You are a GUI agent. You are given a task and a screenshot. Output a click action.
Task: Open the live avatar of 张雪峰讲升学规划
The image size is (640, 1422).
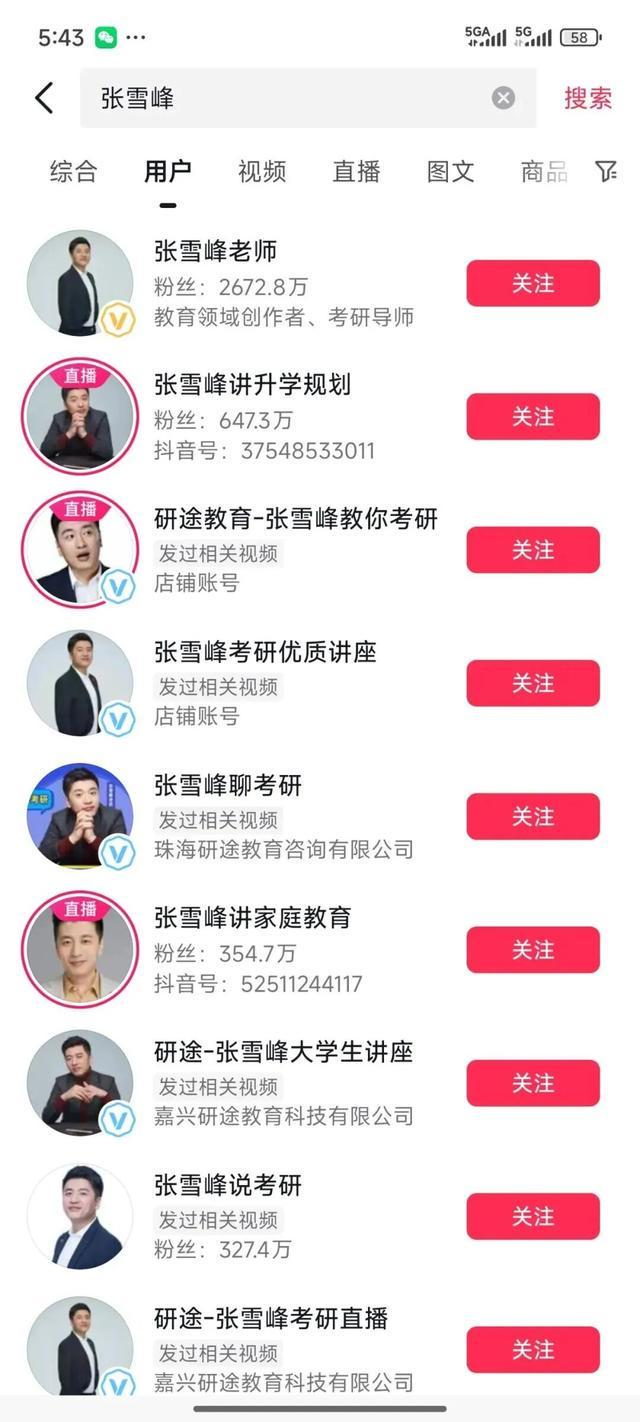[x=80, y=417]
